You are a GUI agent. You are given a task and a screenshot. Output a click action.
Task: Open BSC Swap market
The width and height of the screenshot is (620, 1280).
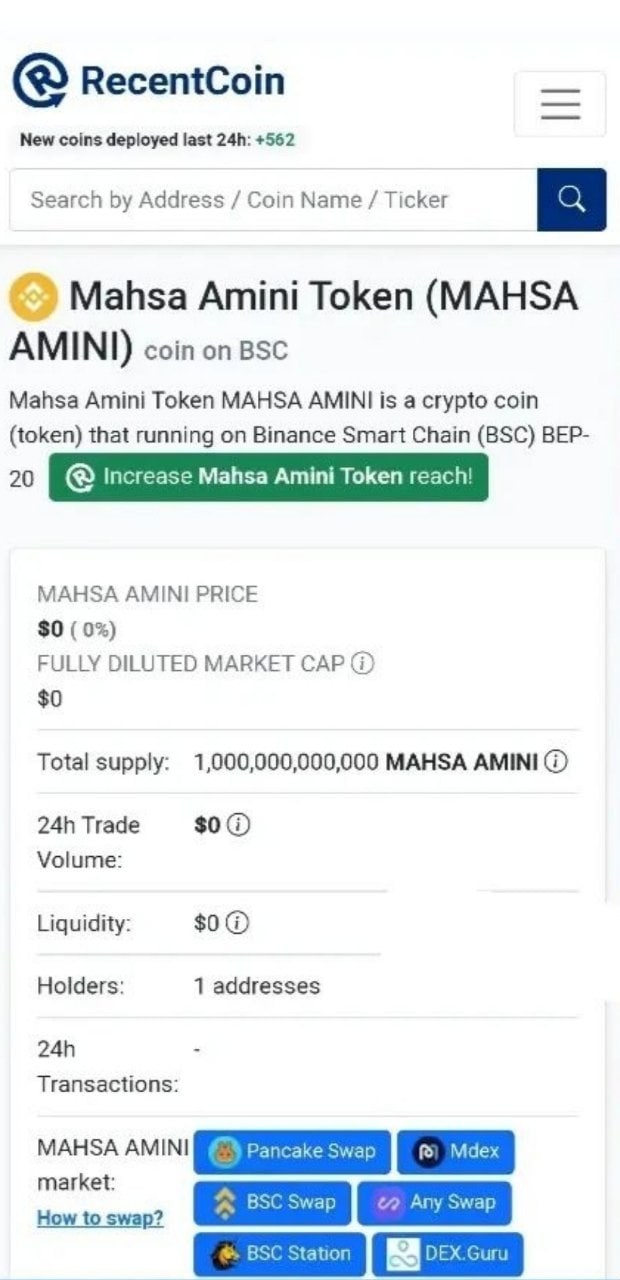[x=272, y=1203]
